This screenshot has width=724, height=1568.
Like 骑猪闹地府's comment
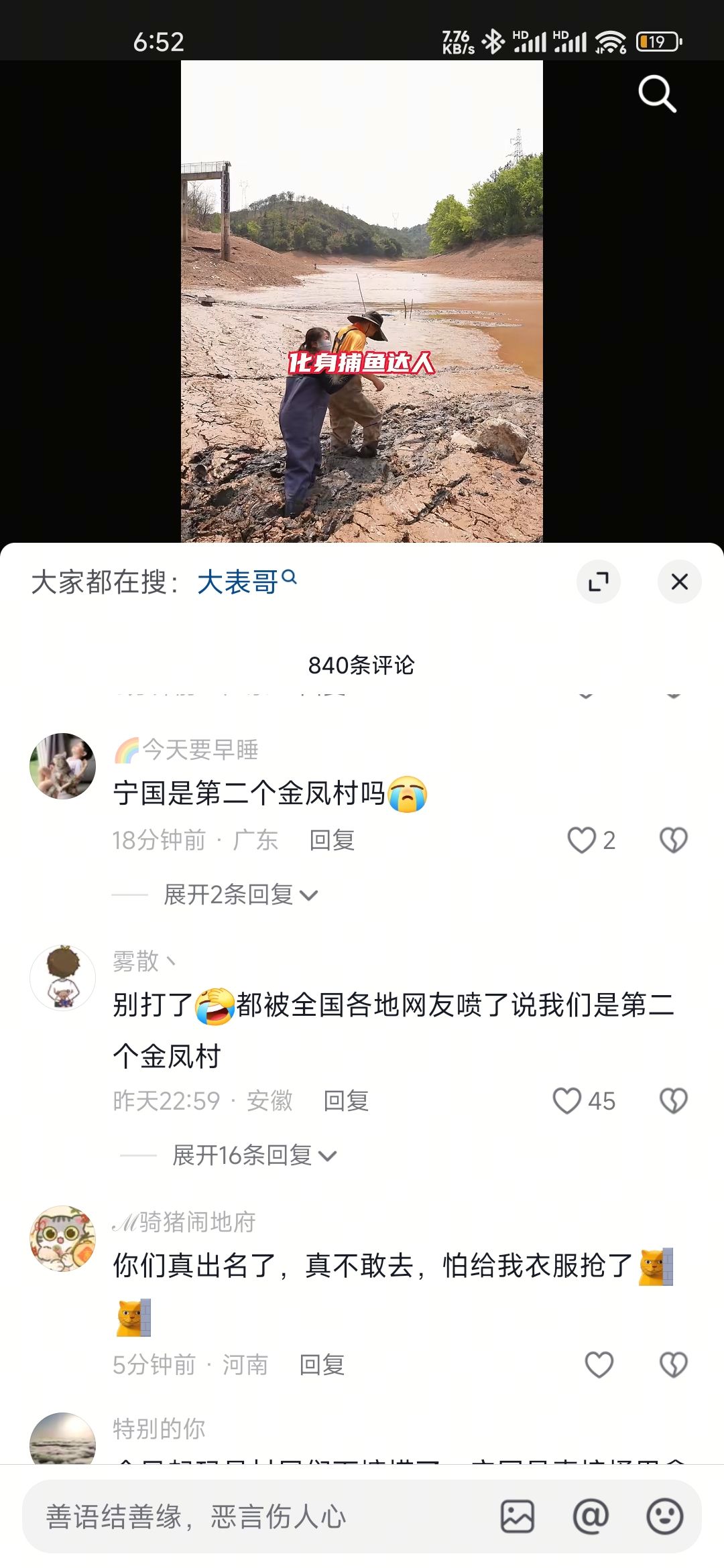click(x=599, y=1365)
